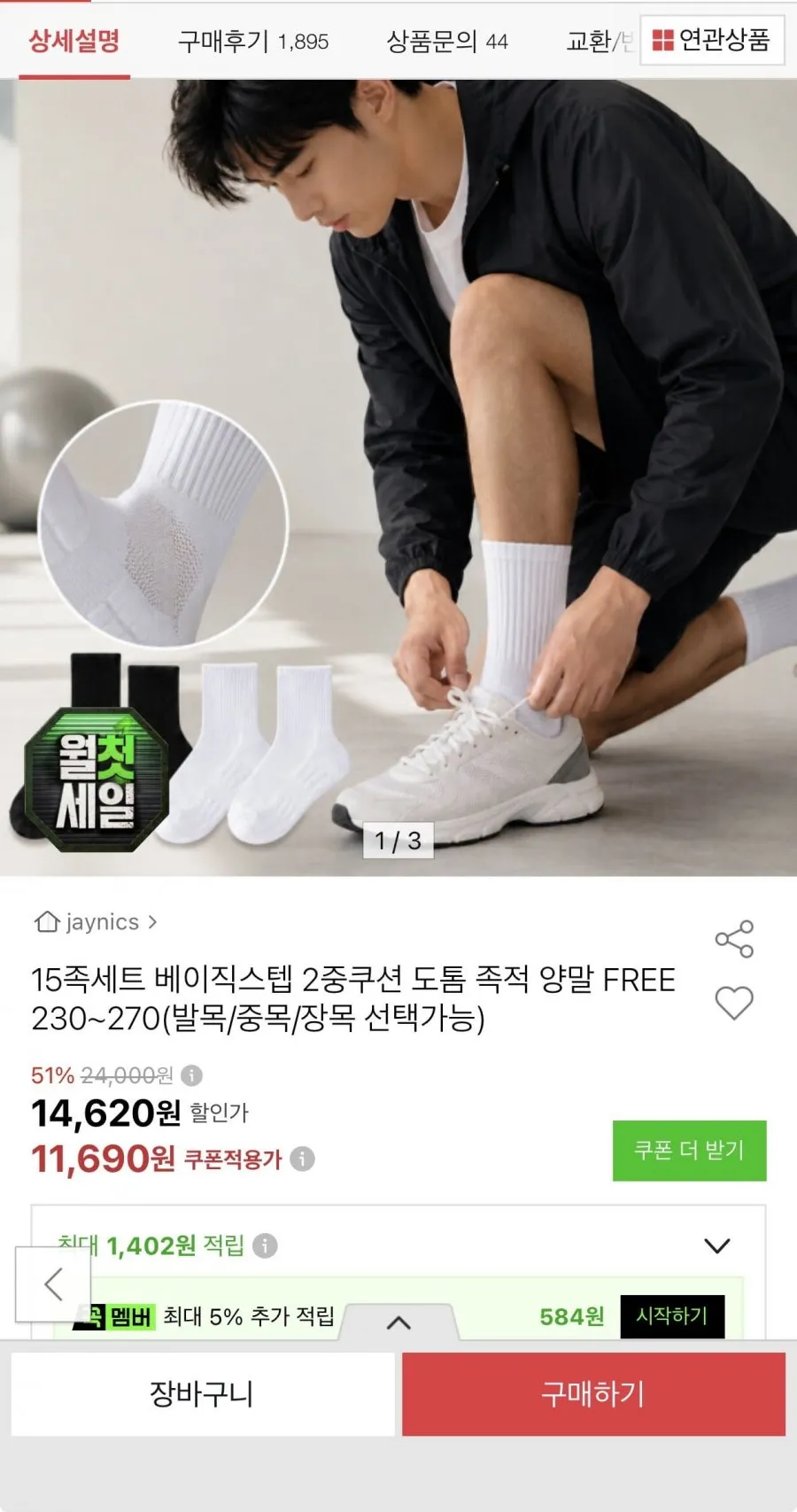Tap 쿠폰 더 받기 to get more coupons
This screenshot has width=797, height=1512.
click(x=689, y=1151)
